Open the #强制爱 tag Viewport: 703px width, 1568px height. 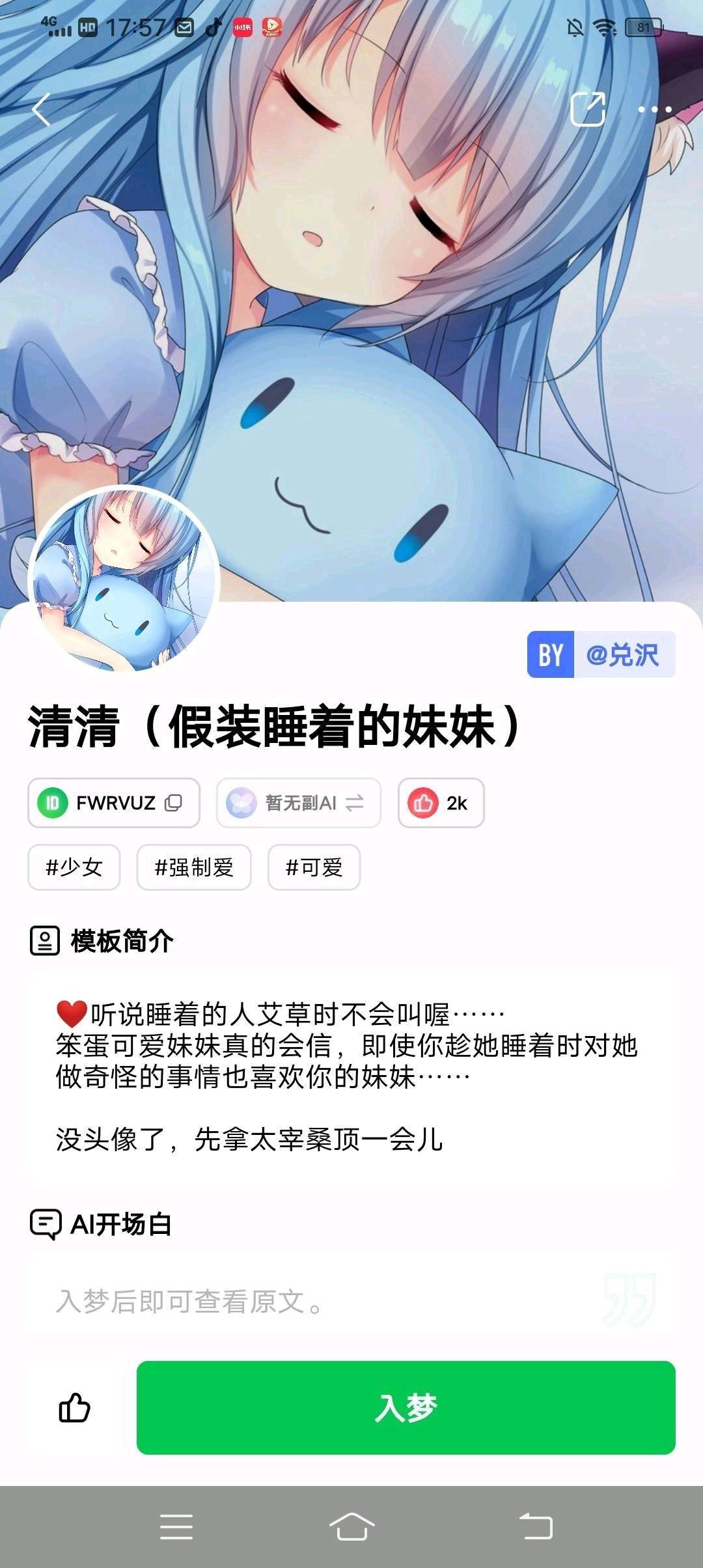coord(194,867)
